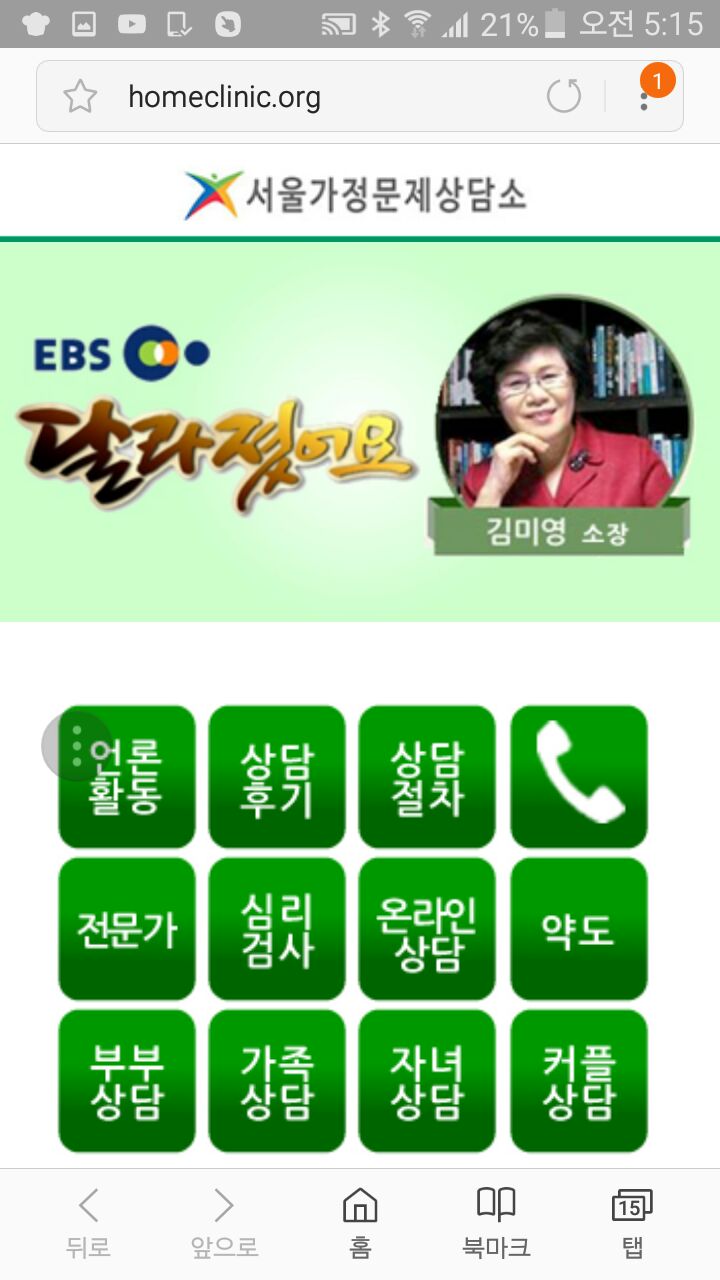
Task: Go back with the 뒤로 button
Action: (88, 1222)
